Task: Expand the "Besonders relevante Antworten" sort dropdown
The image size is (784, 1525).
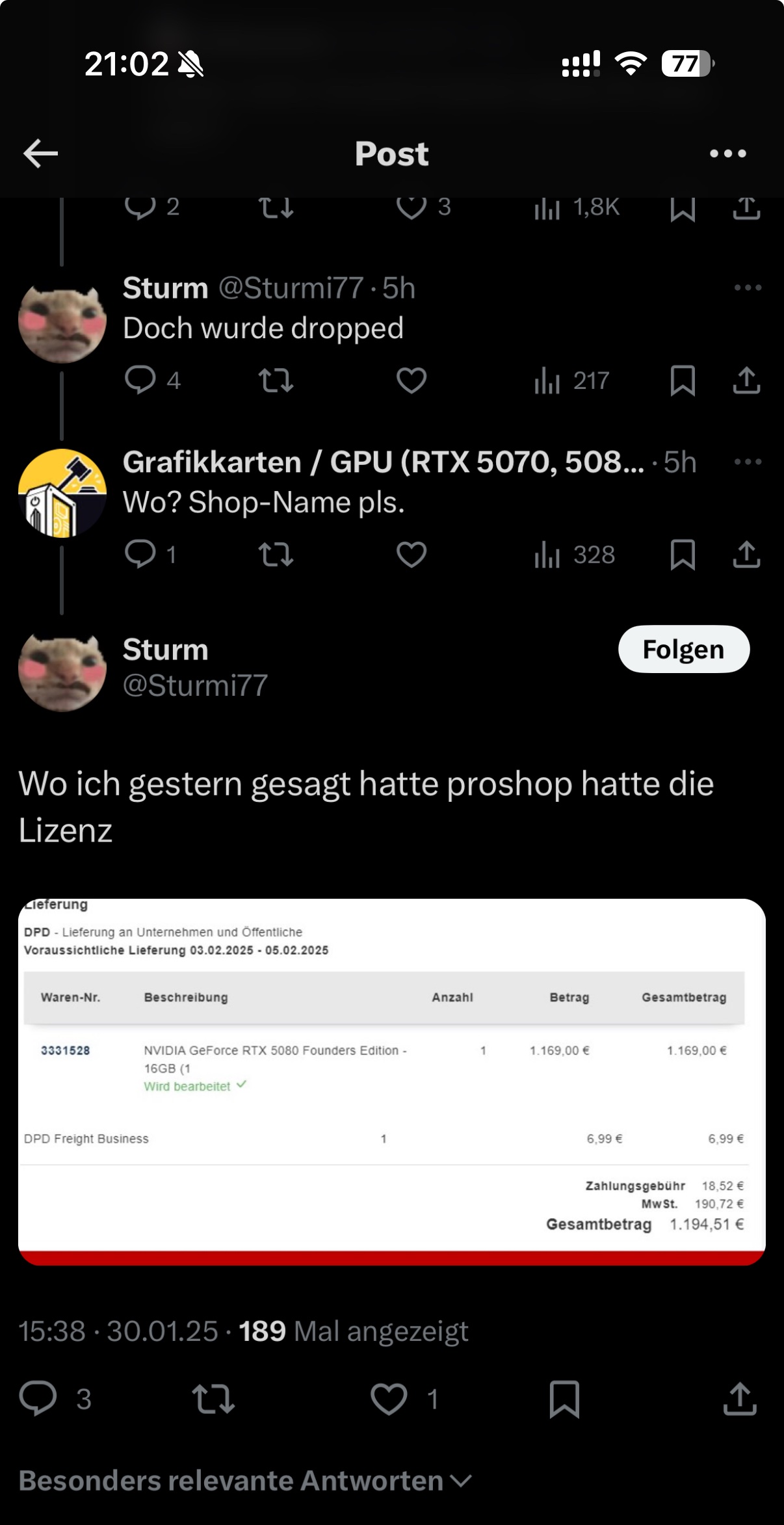Action: click(x=244, y=1481)
